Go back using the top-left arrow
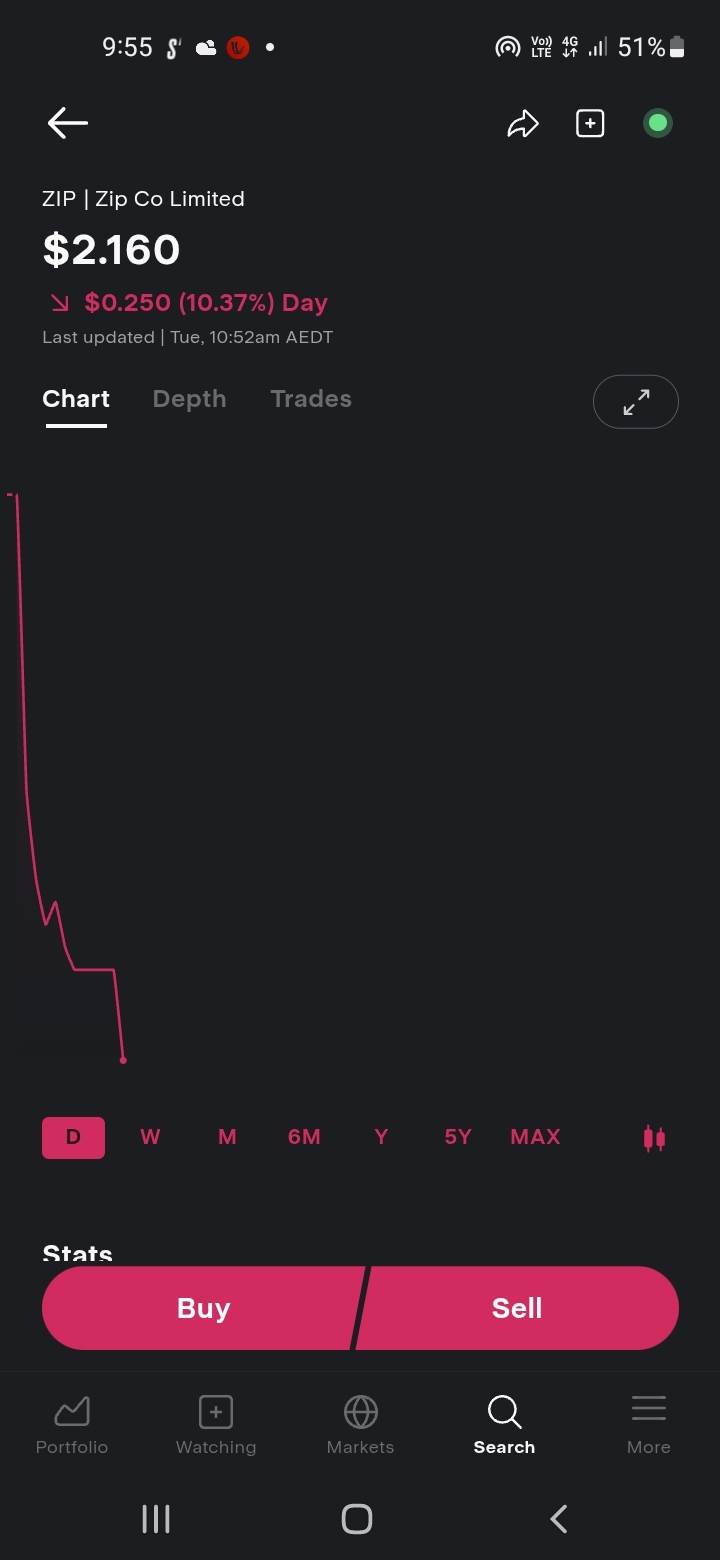 pyautogui.click(x=67, y=123)
